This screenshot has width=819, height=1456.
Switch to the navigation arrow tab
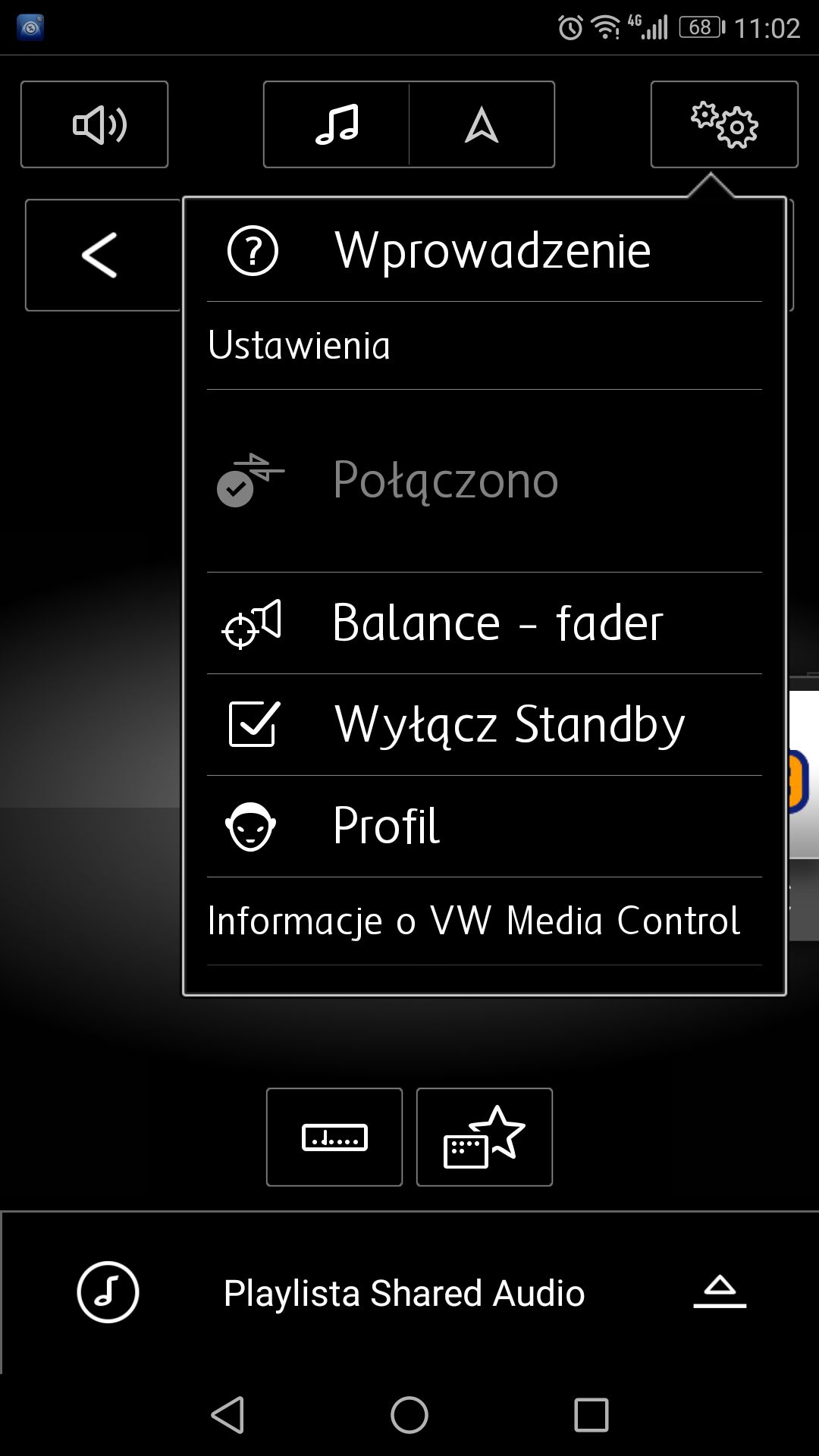point(482,124)
